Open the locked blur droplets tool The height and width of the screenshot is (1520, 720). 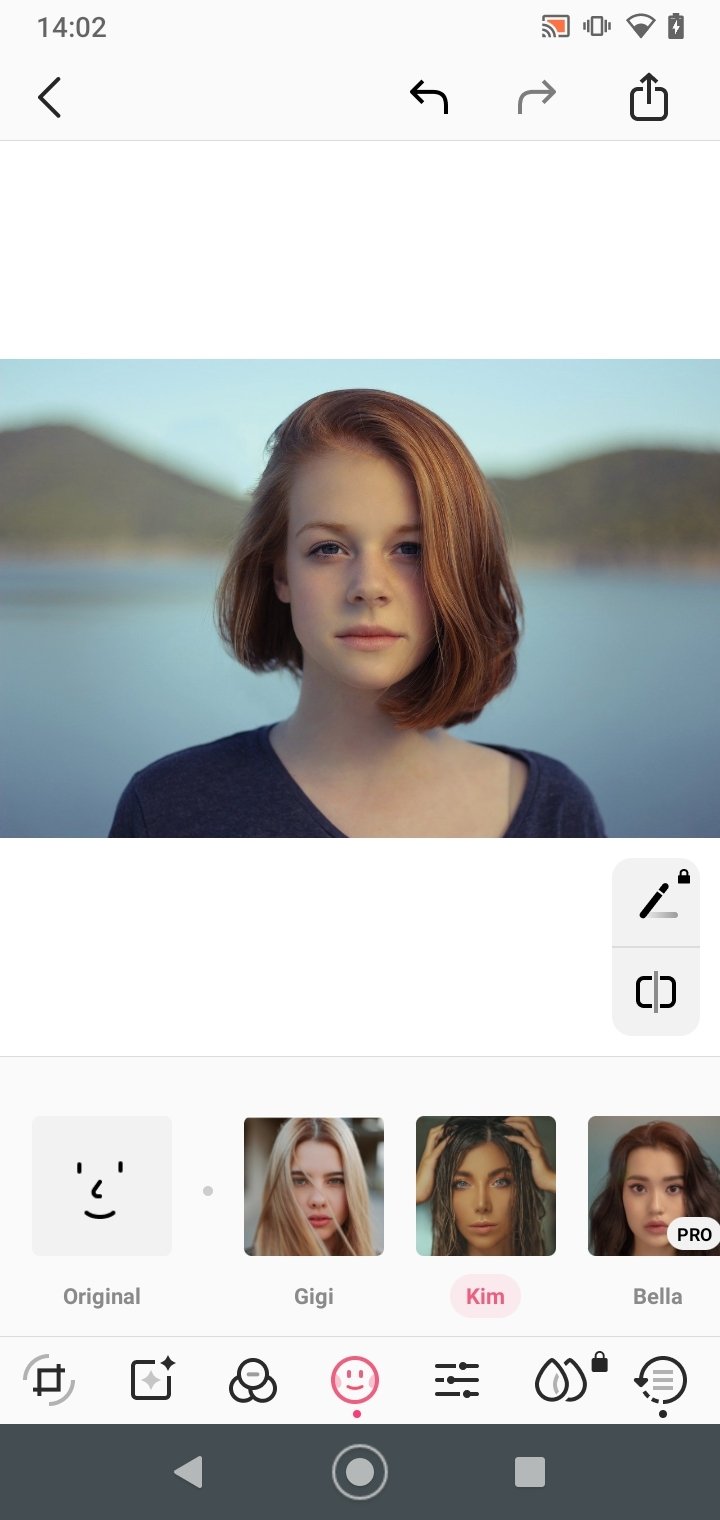pos(562,1381)
